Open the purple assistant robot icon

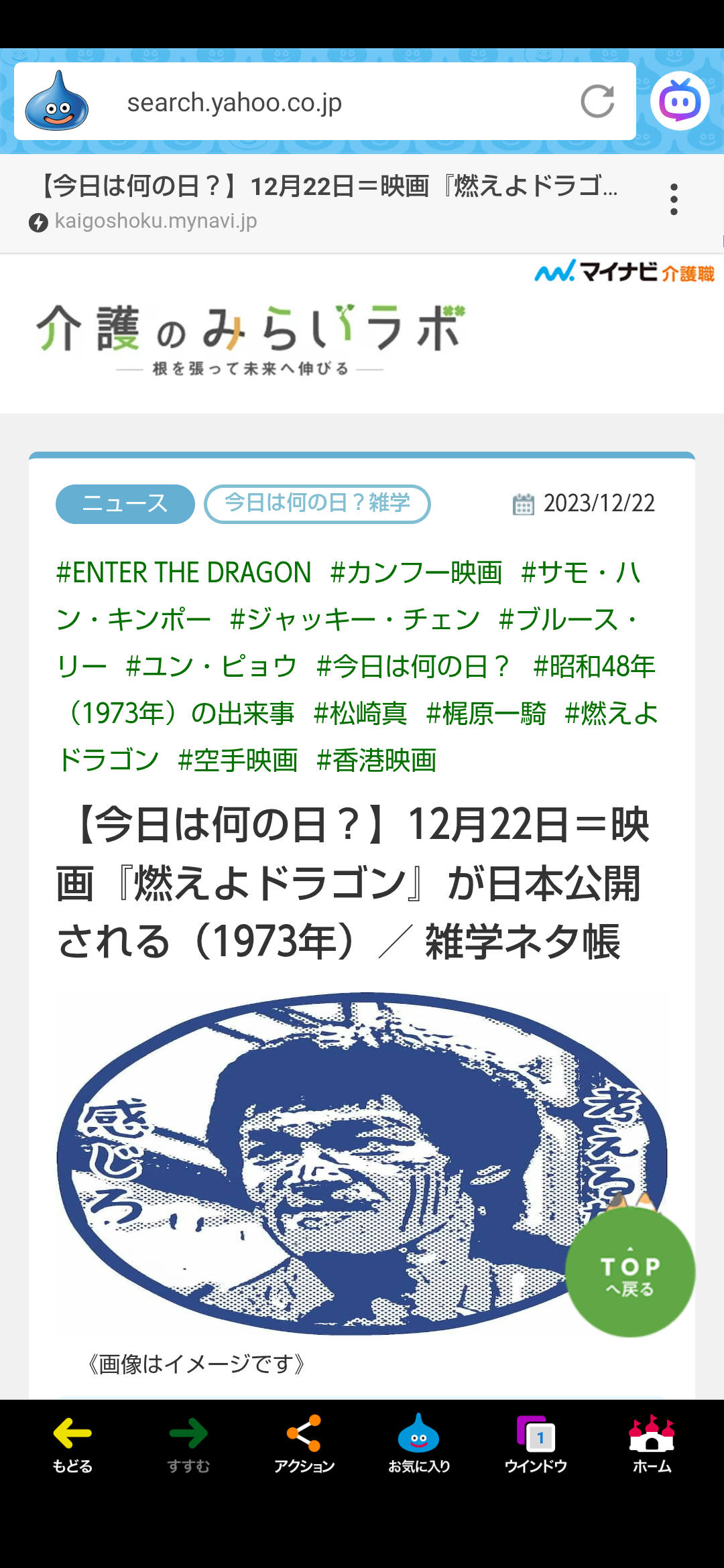[x=680, y=101]
